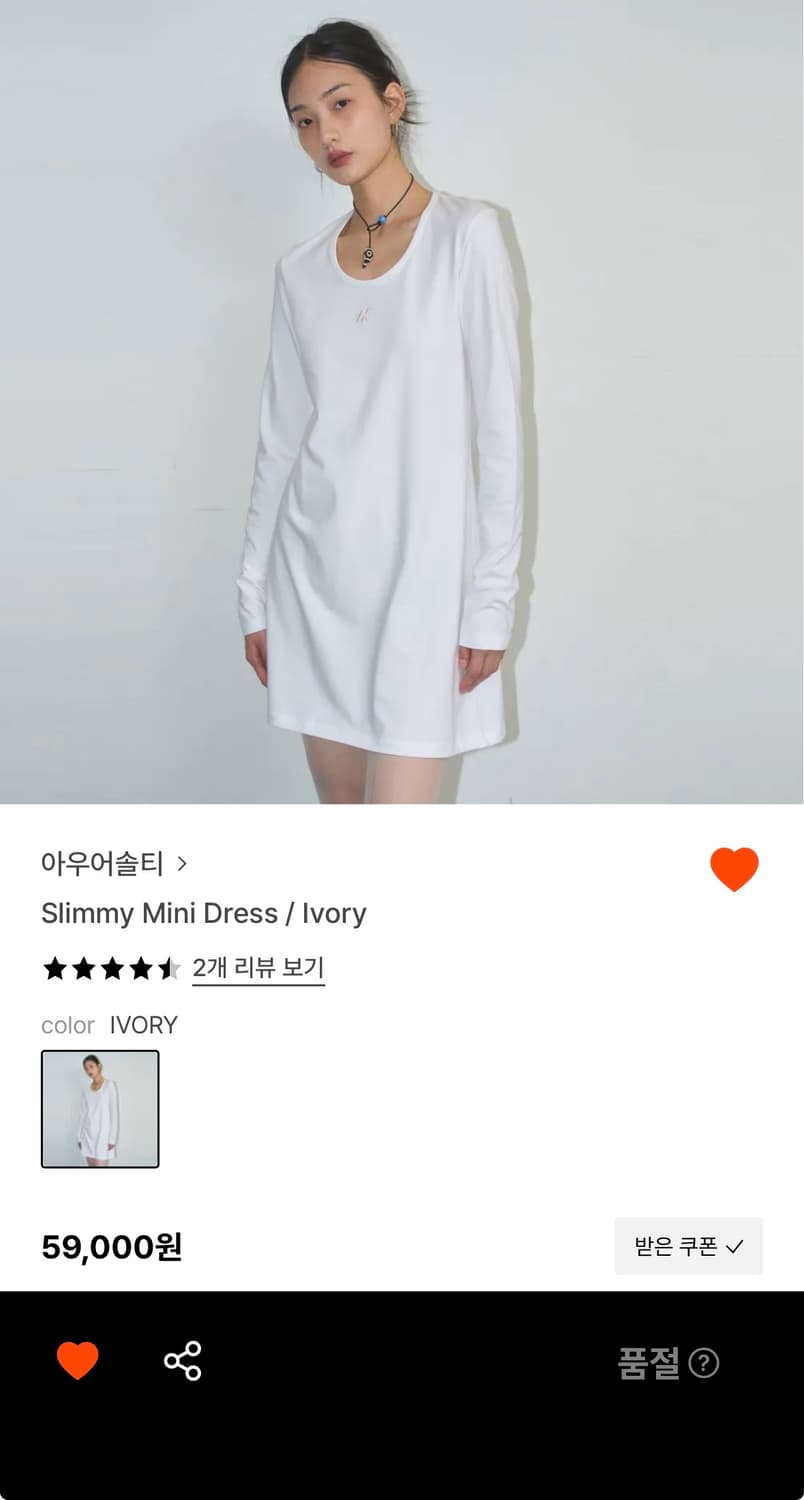Click the 59,000원 price text
The width and height of the screenshot is (804, 1500).
click(x=111, y=1247)
